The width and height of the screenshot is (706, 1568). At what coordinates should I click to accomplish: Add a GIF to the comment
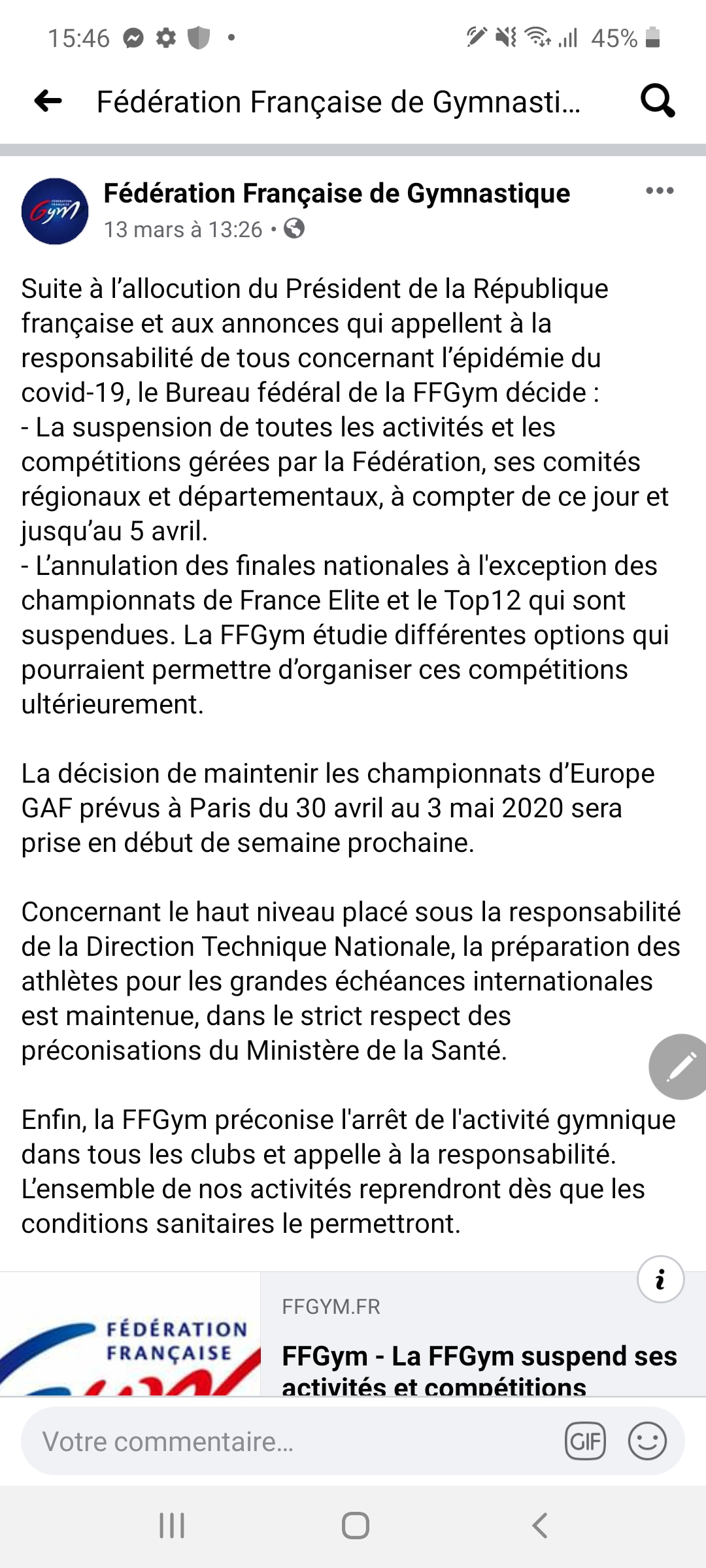[x=585, y=1441]
